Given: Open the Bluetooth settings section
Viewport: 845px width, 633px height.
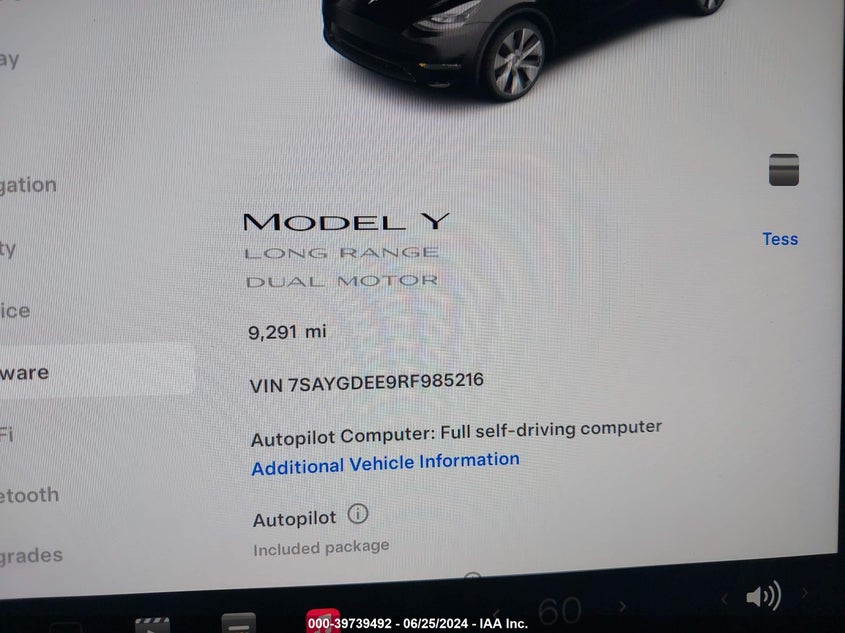Looking at the screenshot, I should 30,495.
